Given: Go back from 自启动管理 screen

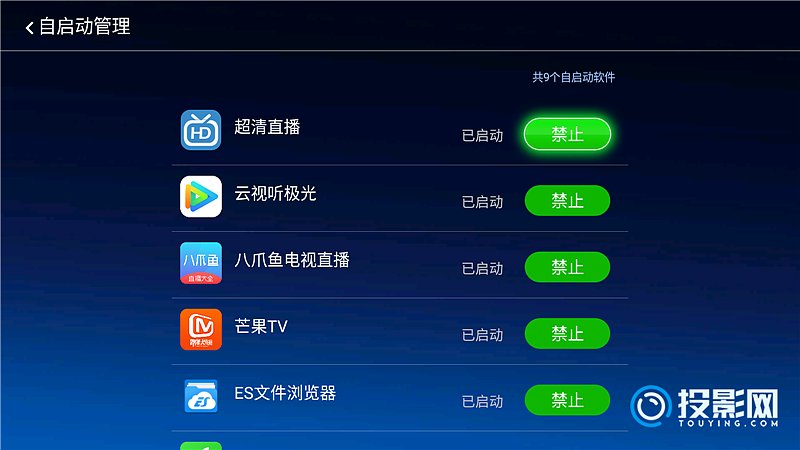Looking at the screenshot, I should 30,27.
